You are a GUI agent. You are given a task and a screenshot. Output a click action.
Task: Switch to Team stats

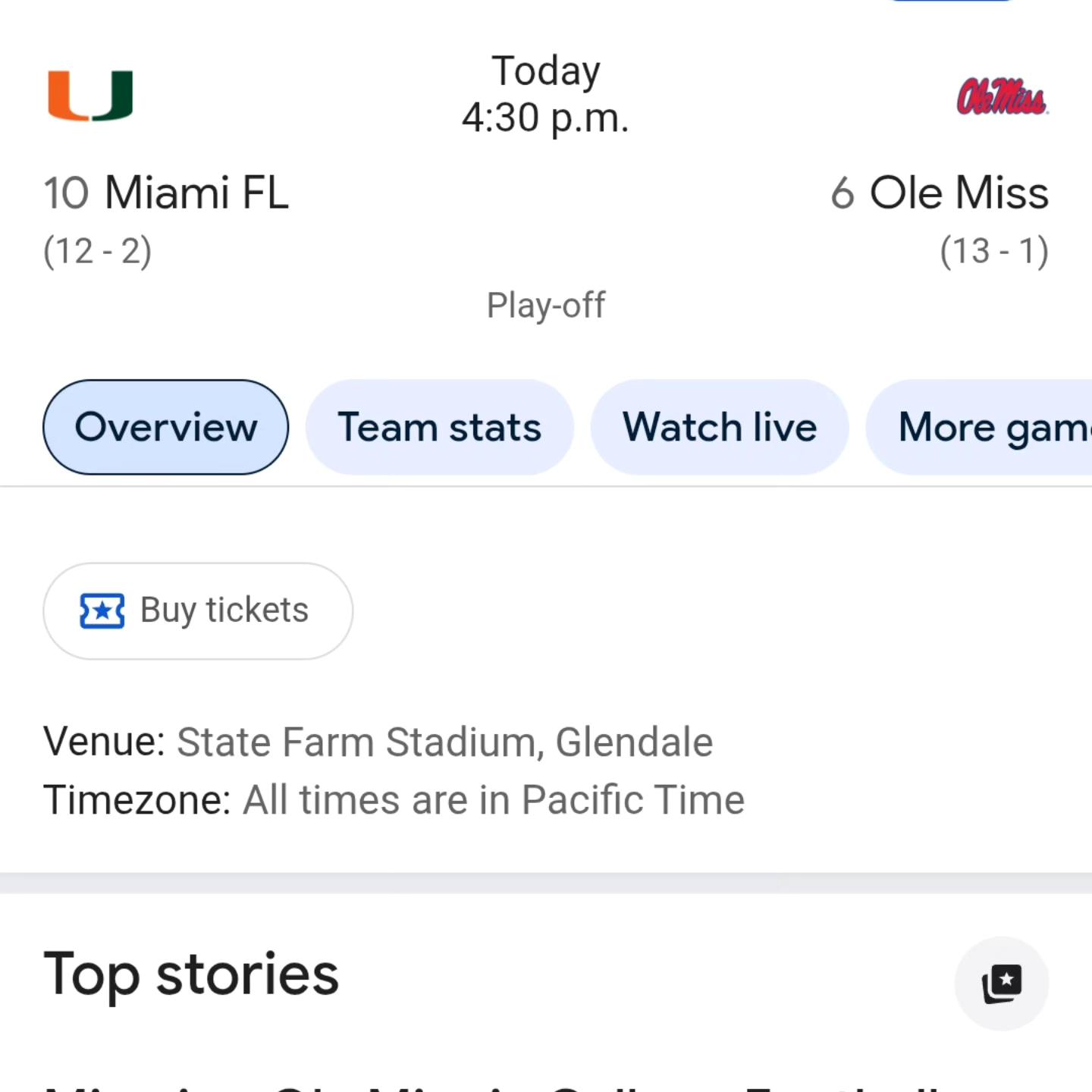tap(439, 427)
